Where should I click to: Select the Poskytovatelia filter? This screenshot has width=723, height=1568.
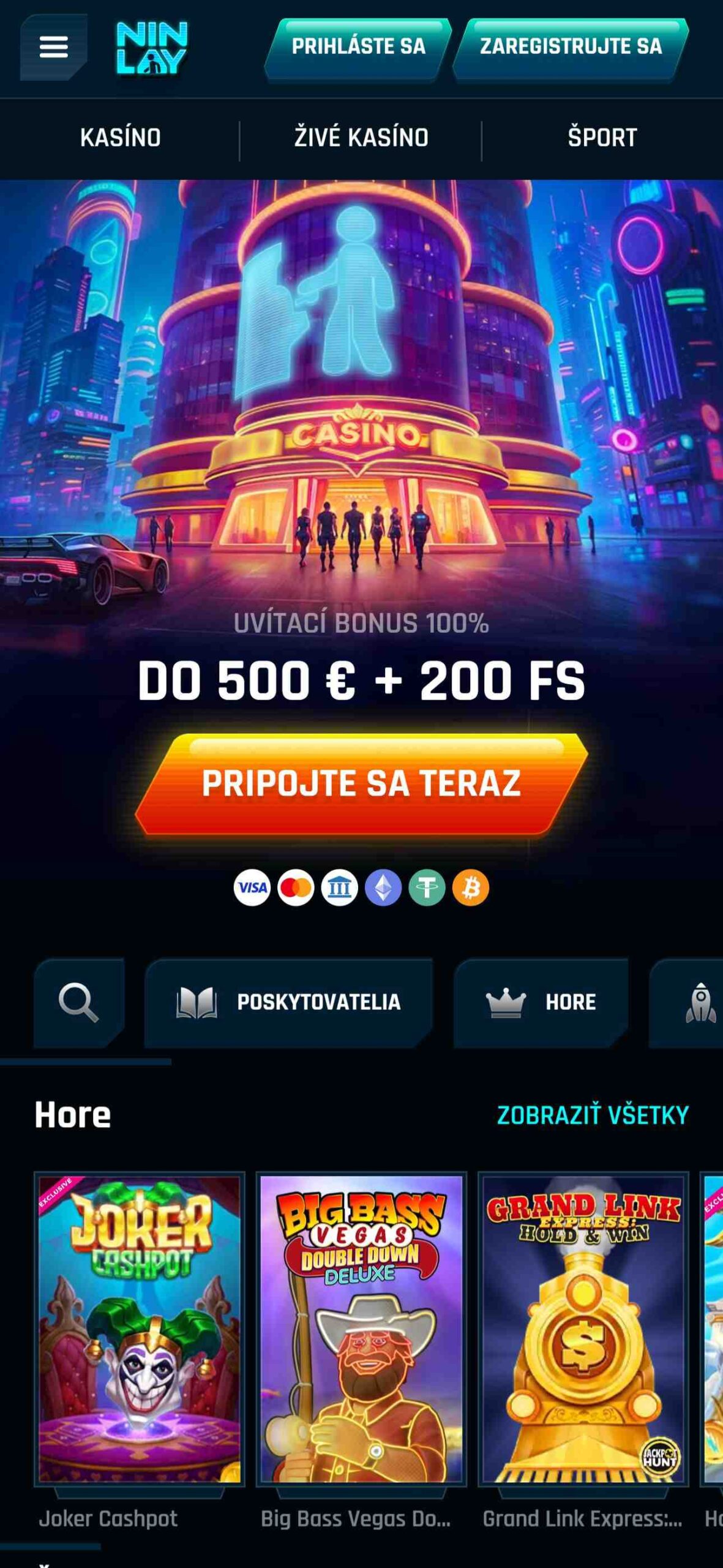pos(289,1003)
